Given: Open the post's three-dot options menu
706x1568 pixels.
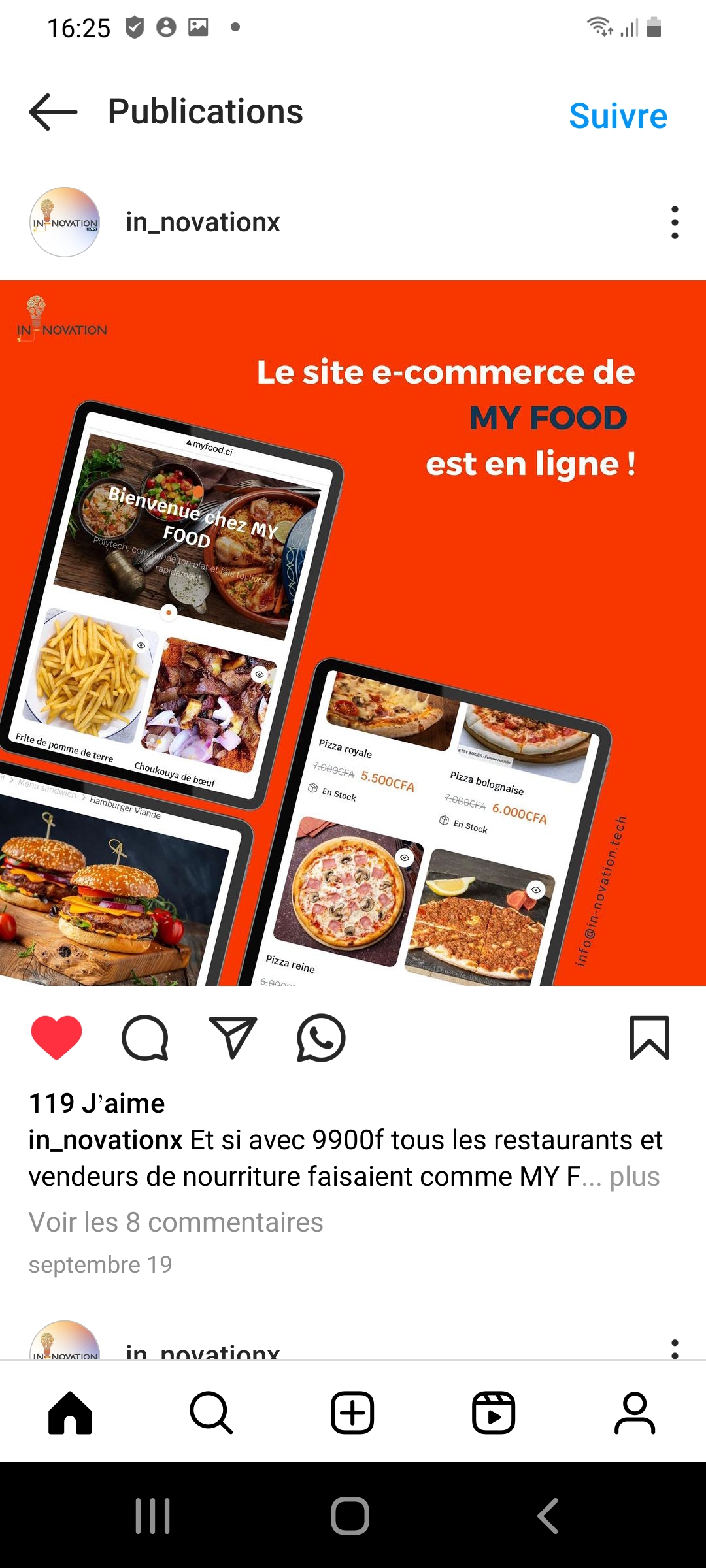Looking at the screenshot, I should [674, 223].
